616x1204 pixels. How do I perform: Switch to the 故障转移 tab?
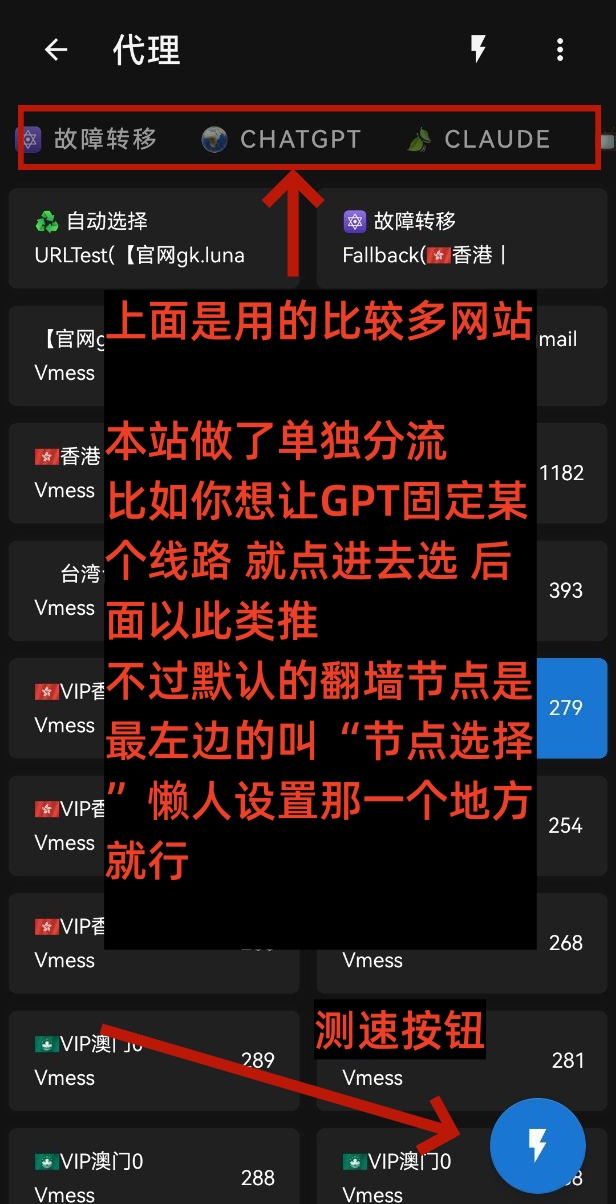(x=88, y=139)
